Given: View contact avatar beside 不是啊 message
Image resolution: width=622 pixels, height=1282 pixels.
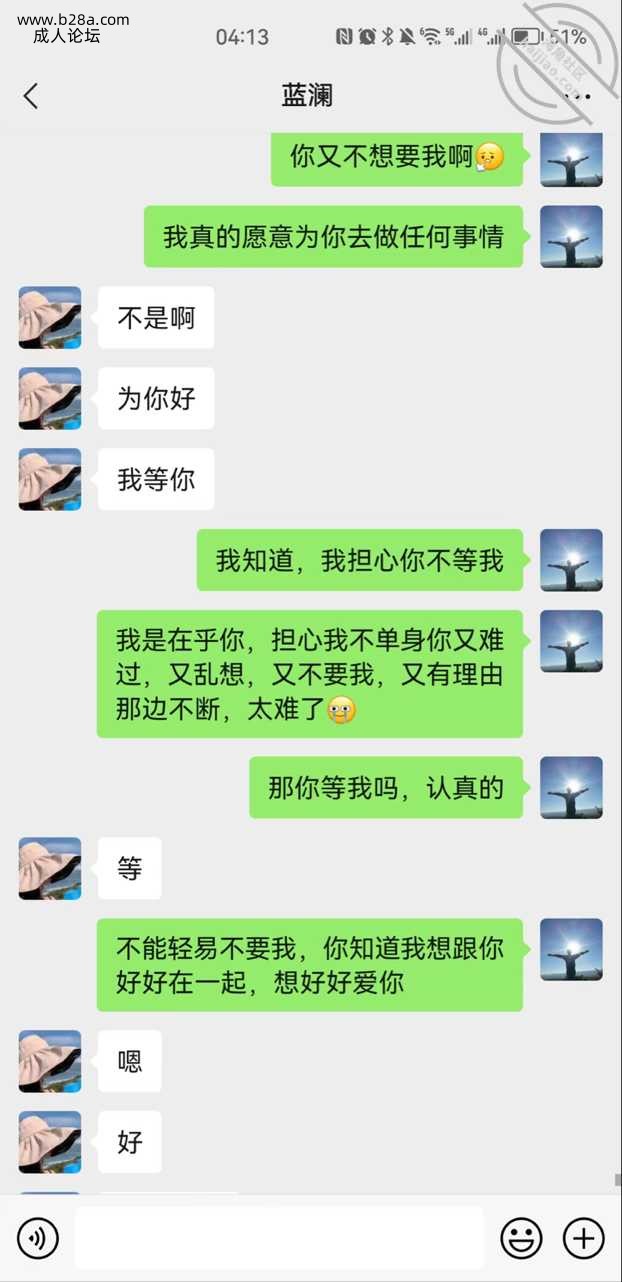Looking at the screenshot, I should coord(50,318).
